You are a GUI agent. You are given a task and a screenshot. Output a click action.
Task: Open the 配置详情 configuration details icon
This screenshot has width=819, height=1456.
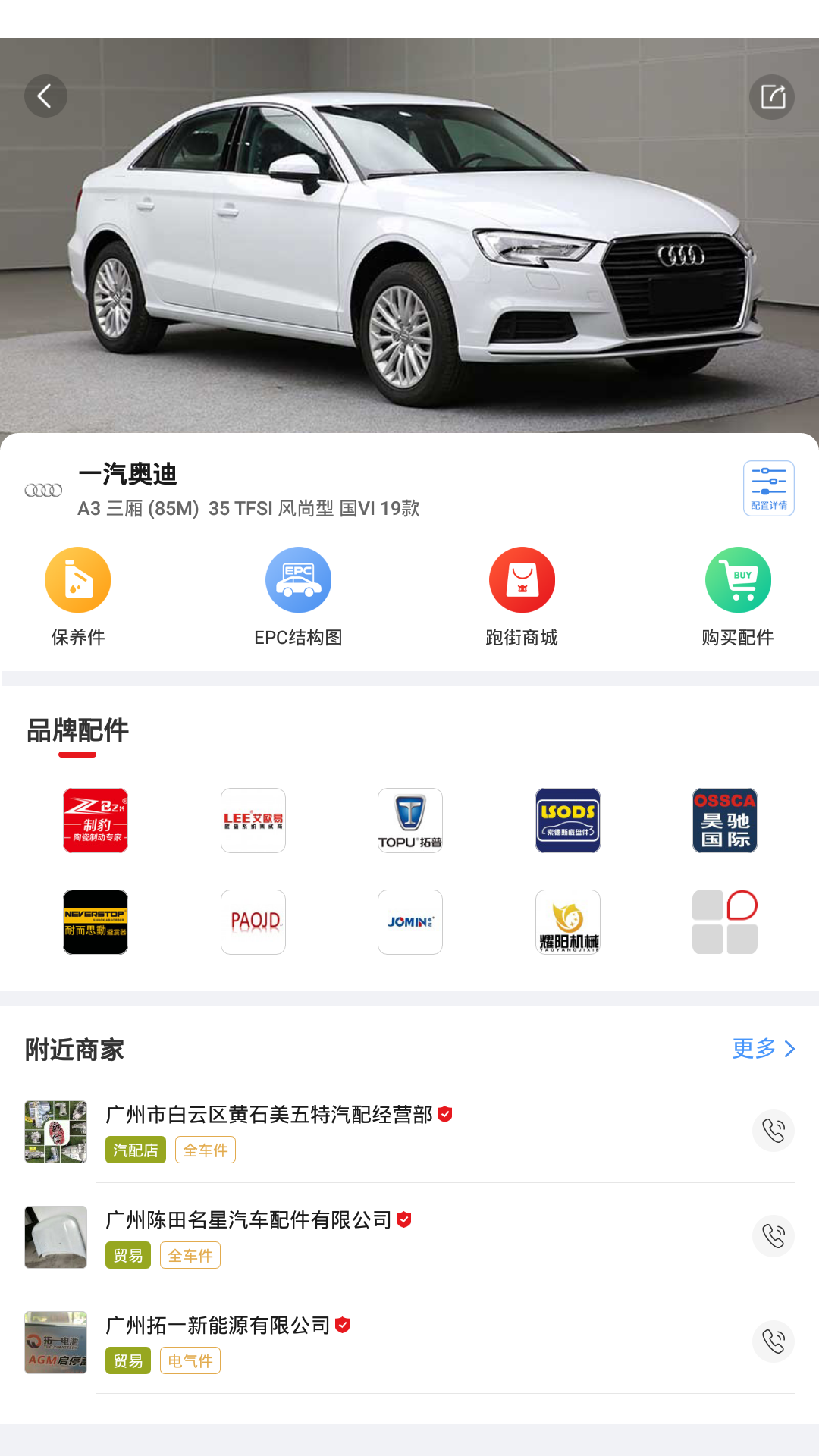[769, 488]
